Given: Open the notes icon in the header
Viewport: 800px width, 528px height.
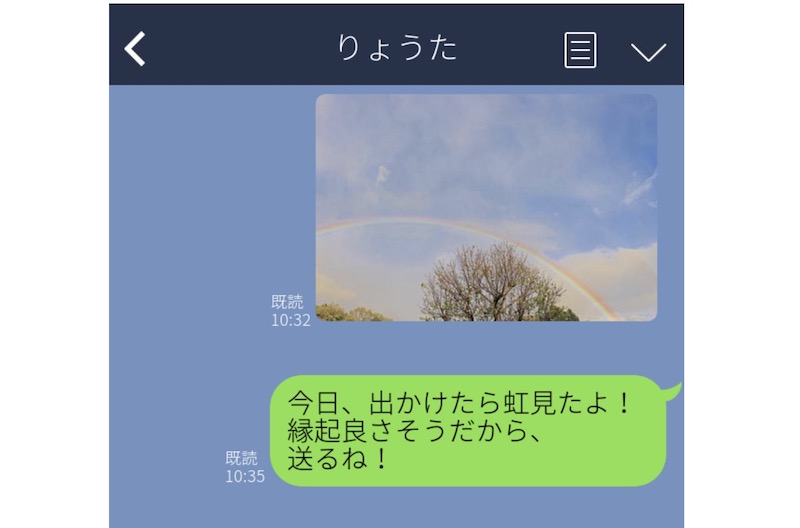Looking at the screenshot, I should tap(580, 49).
